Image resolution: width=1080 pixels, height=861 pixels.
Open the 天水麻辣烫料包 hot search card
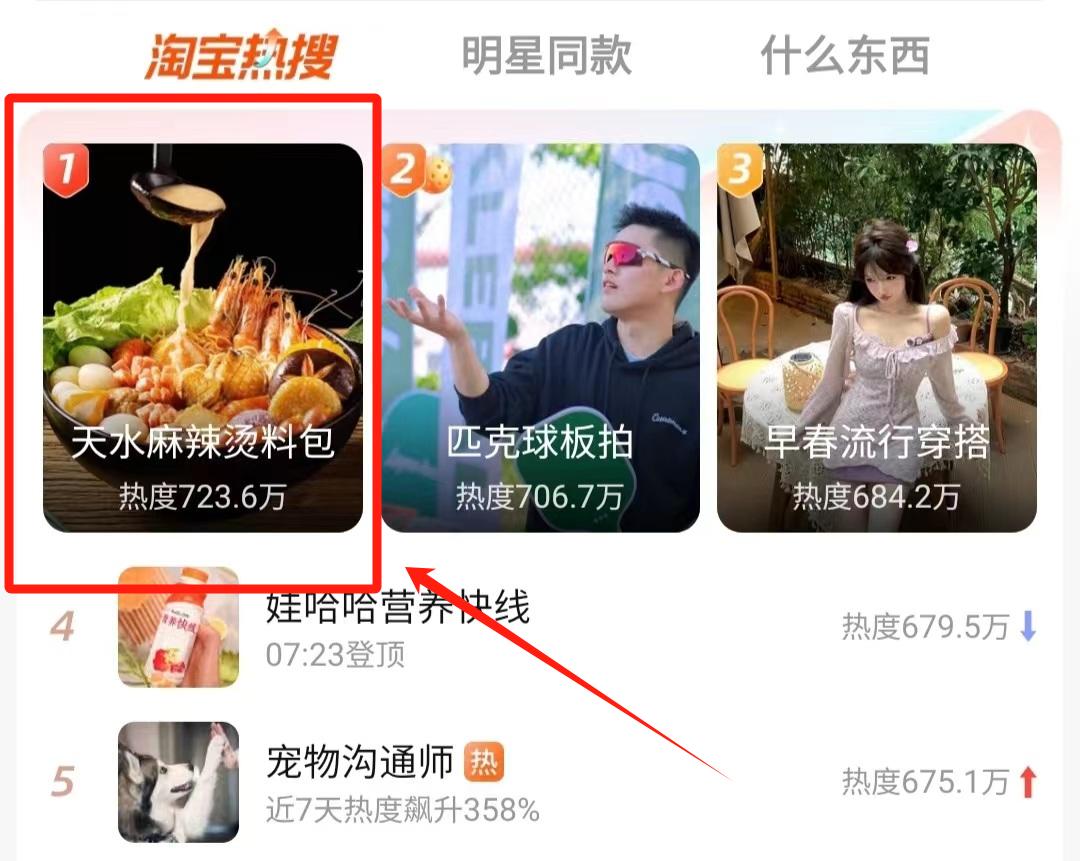coord(203,337)
